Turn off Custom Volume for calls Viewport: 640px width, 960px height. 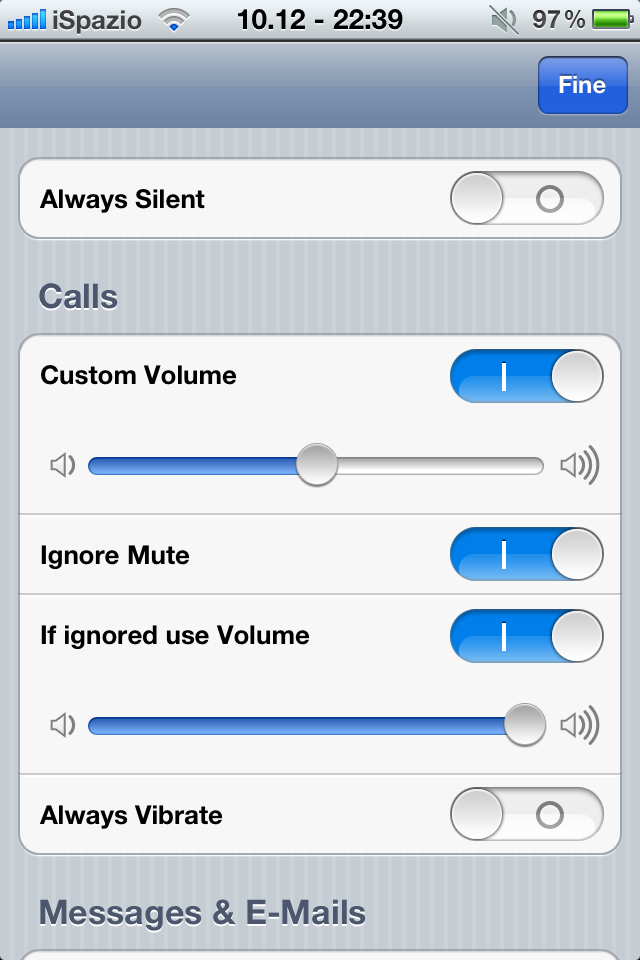527,376
